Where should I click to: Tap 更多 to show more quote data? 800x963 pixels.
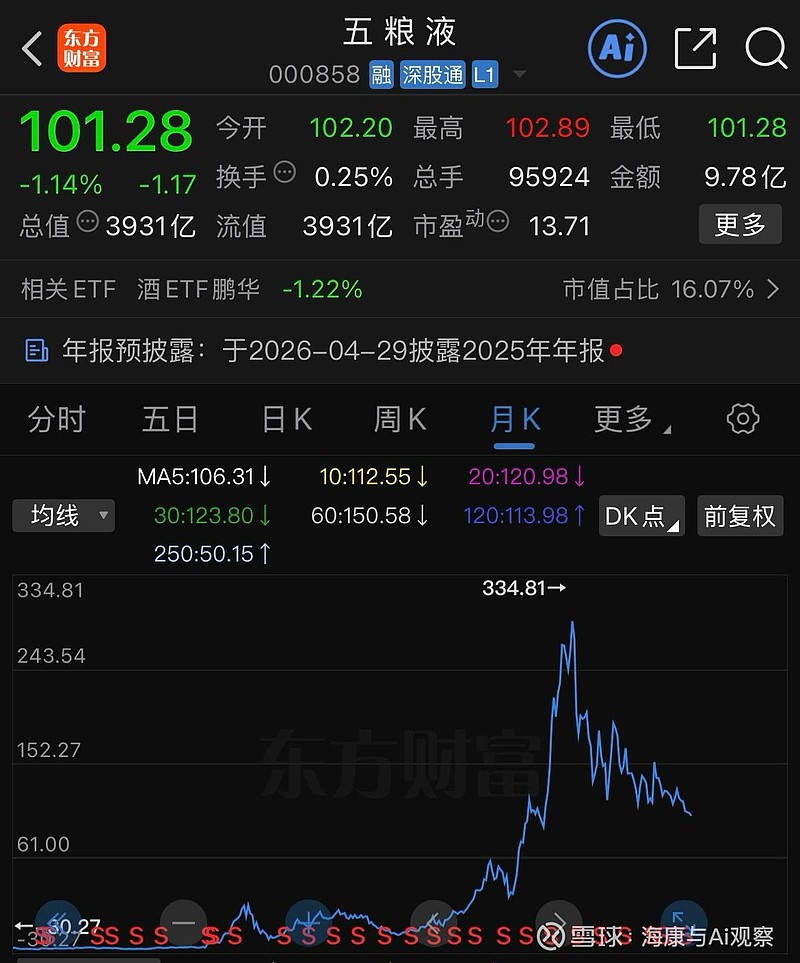pos(740,225)
